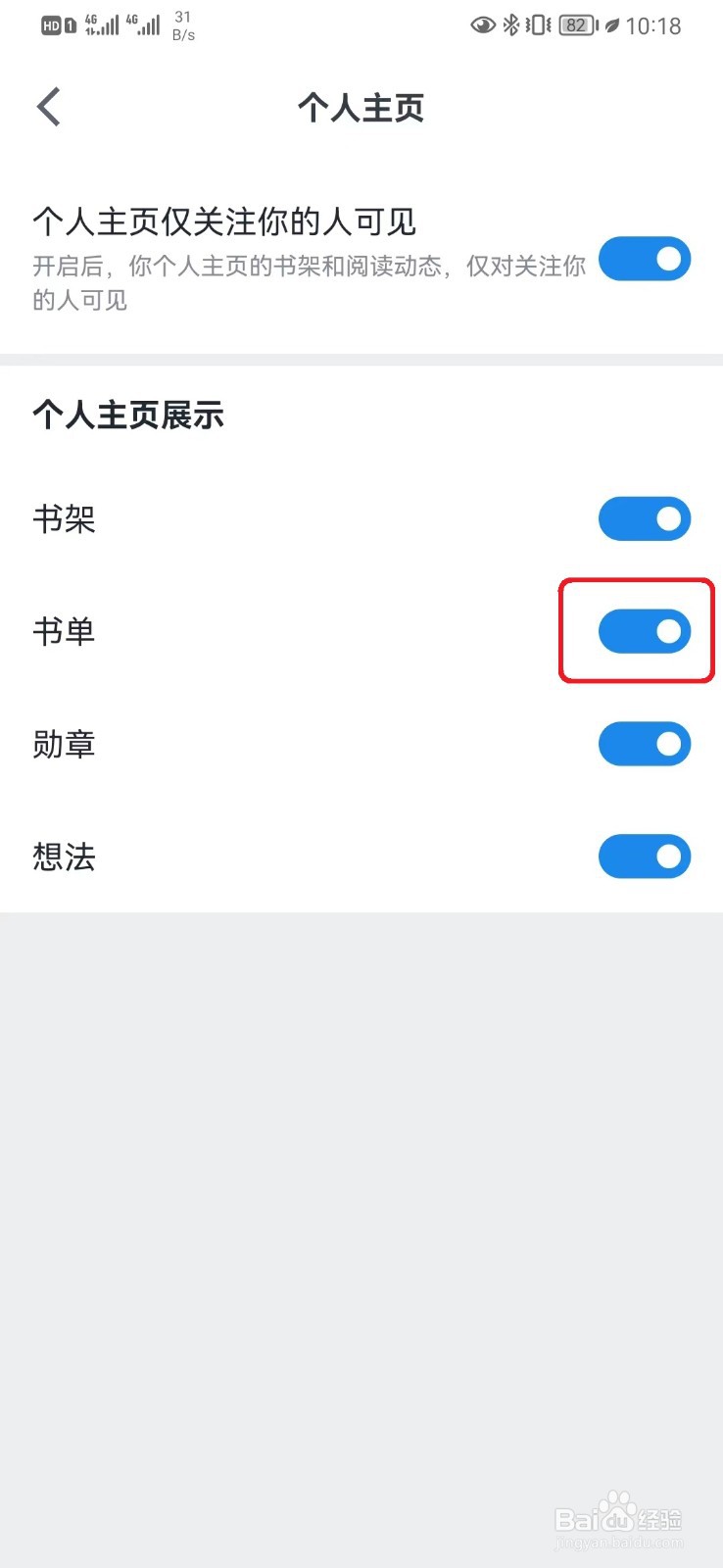Tap the back arrow icon
Screen dimensions: 723x1568
click(x=48, y=106)
